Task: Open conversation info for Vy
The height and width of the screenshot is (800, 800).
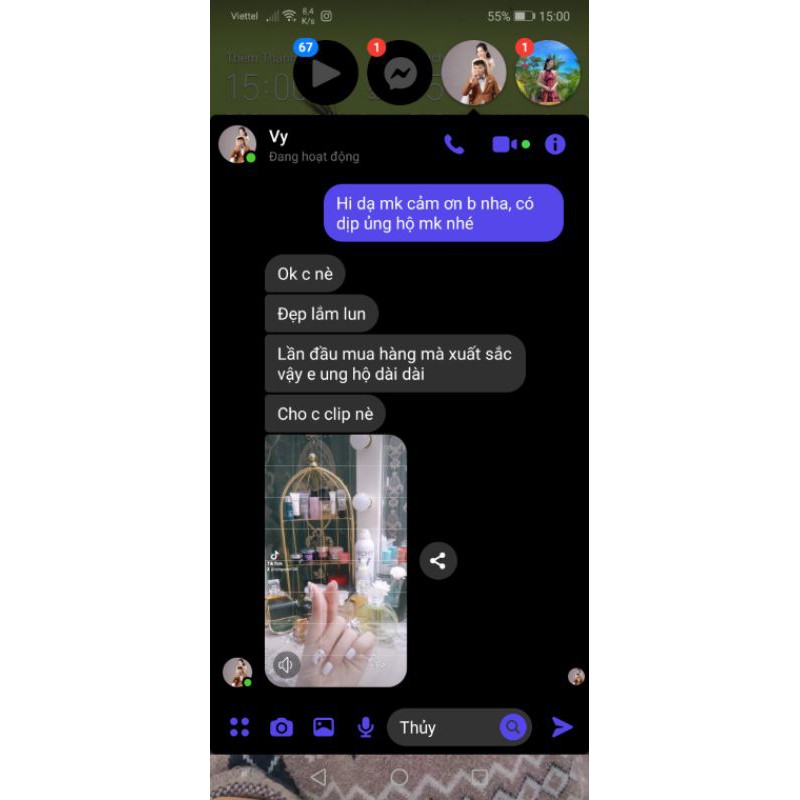Action: click(x=555, y=145)
